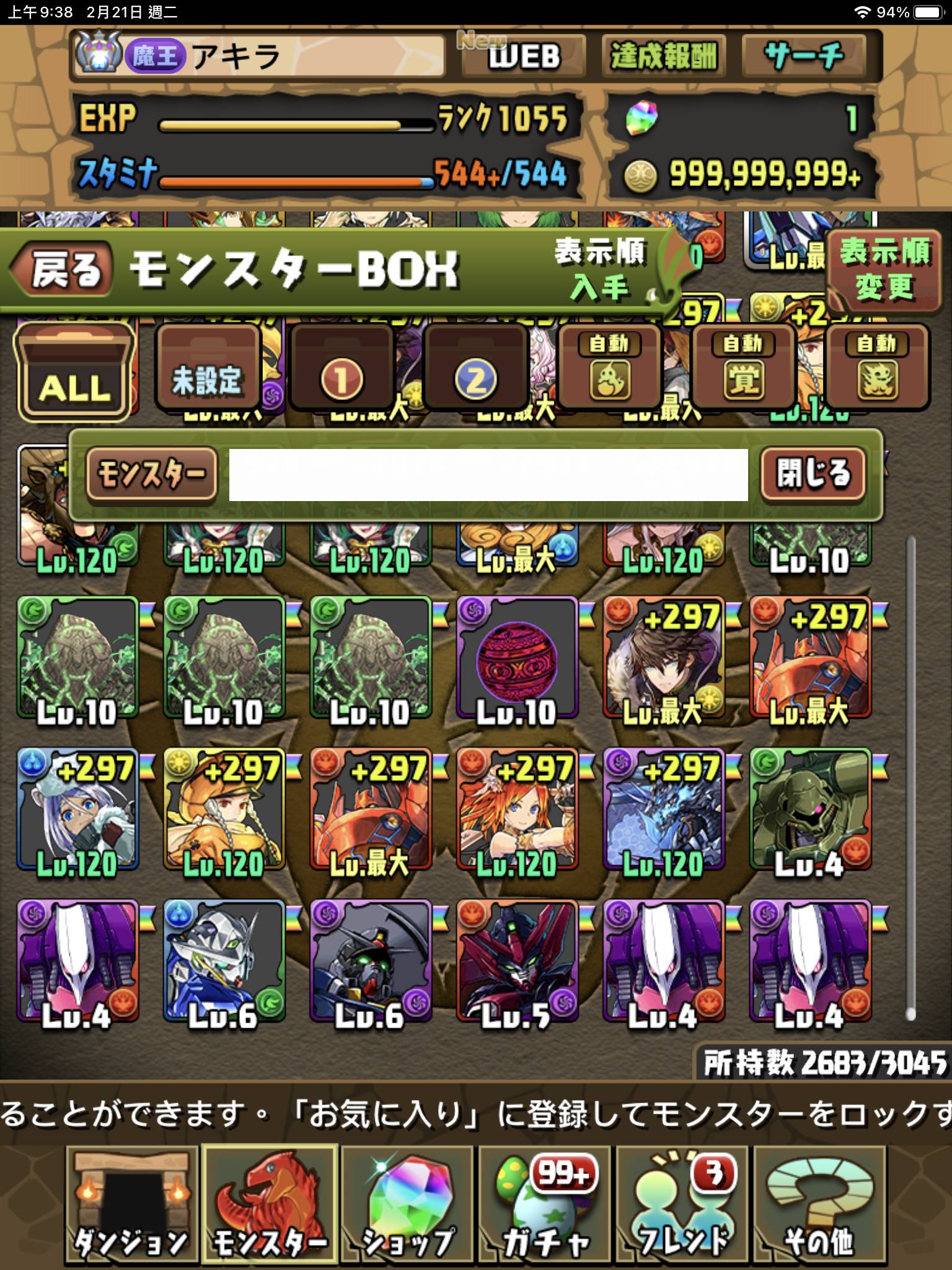Focus the monster search text field

coord(488,474)
